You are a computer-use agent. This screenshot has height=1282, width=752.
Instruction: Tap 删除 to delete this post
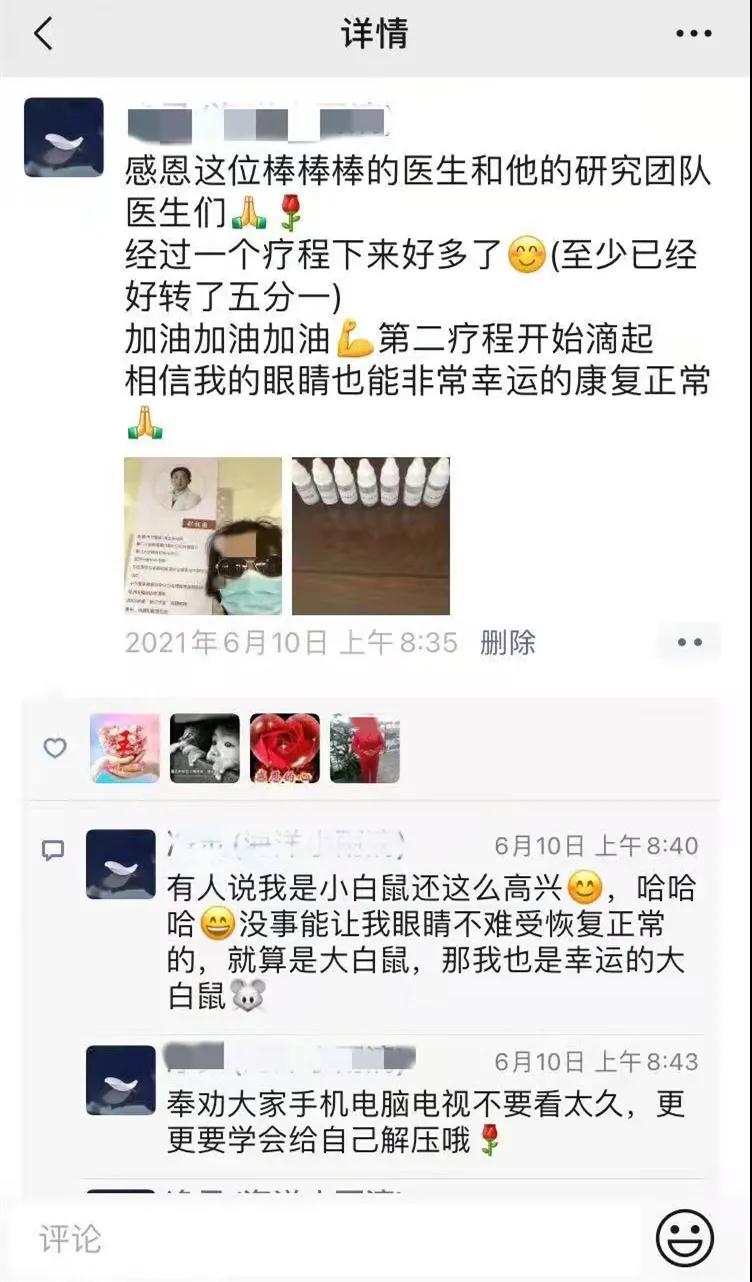coord(507,642)
